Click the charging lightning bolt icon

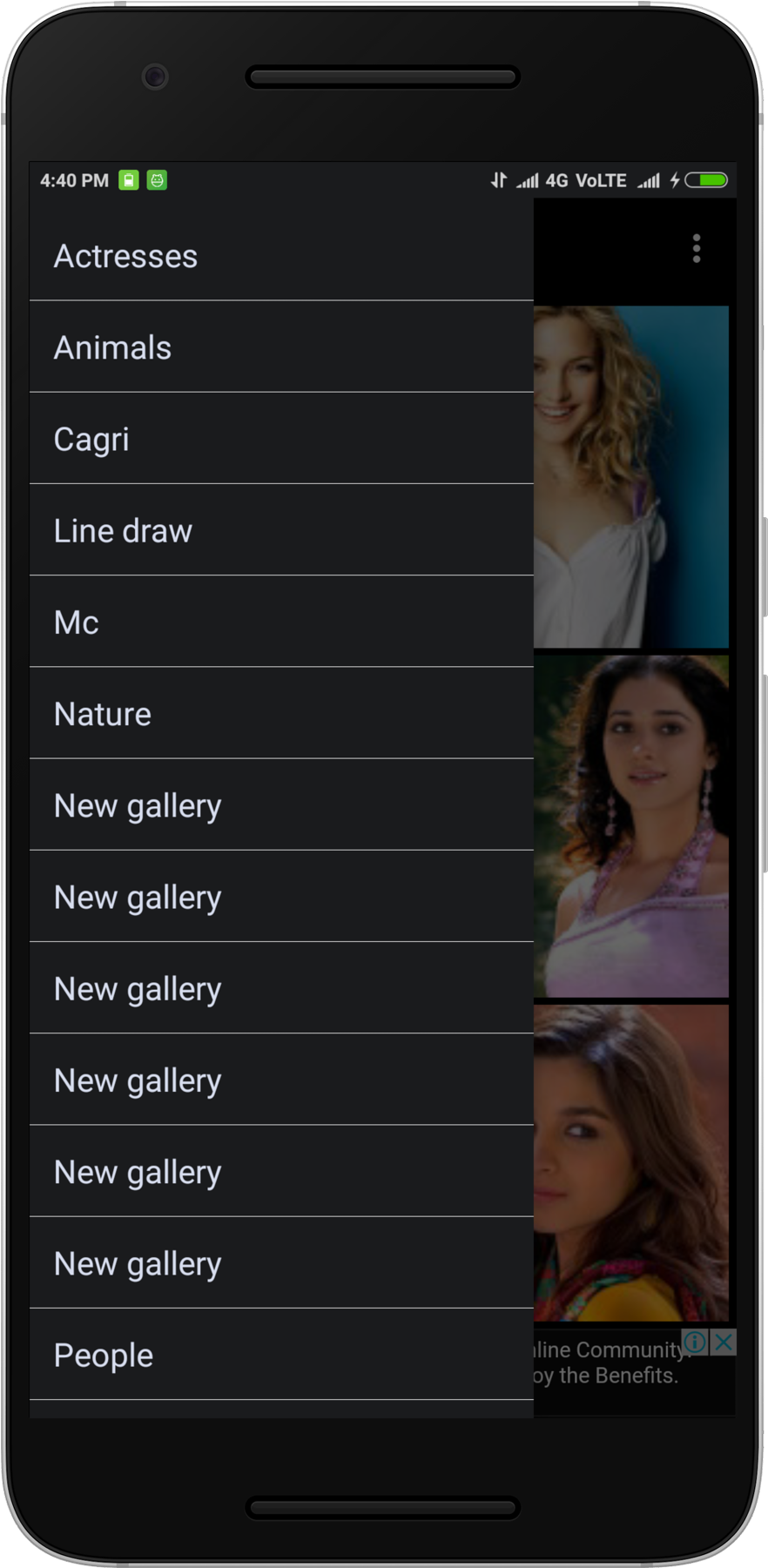click(x=677, y=180)
